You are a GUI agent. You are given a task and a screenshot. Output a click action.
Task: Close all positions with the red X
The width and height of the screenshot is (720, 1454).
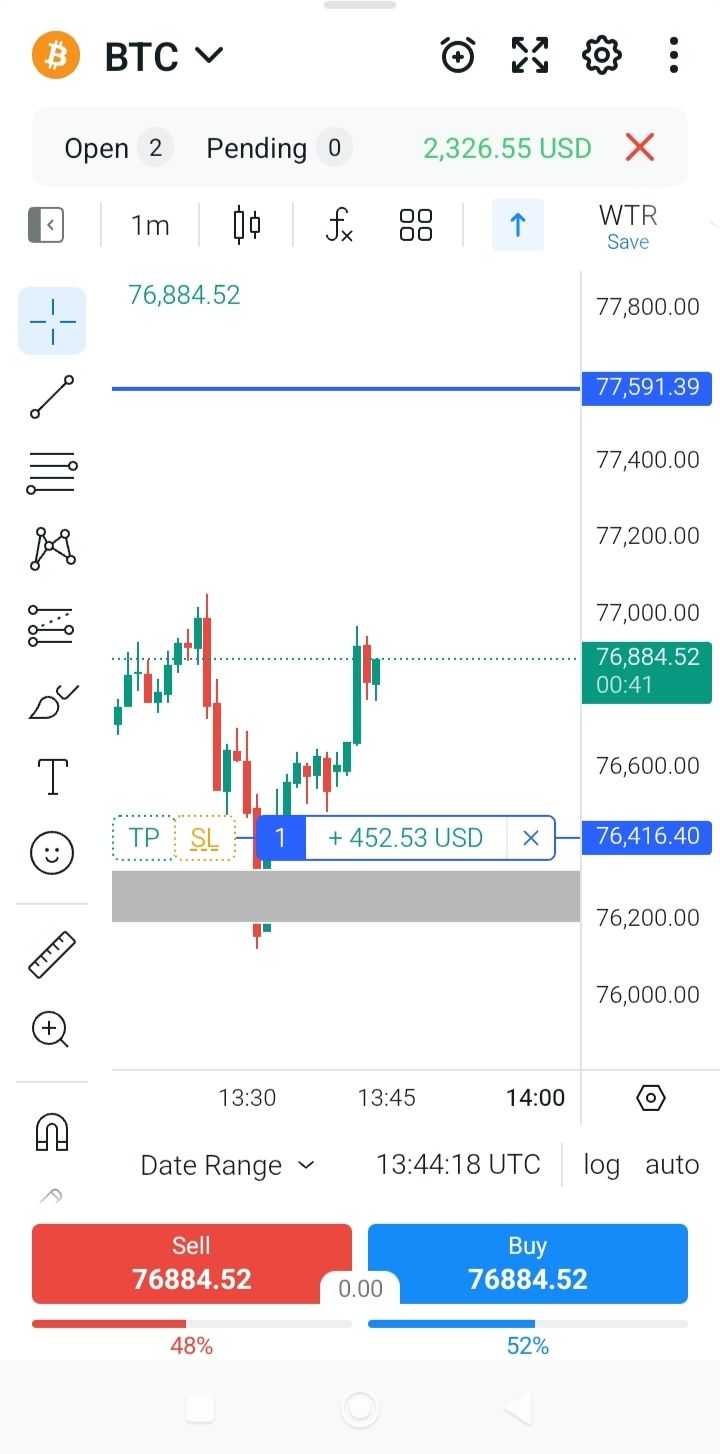639,148
